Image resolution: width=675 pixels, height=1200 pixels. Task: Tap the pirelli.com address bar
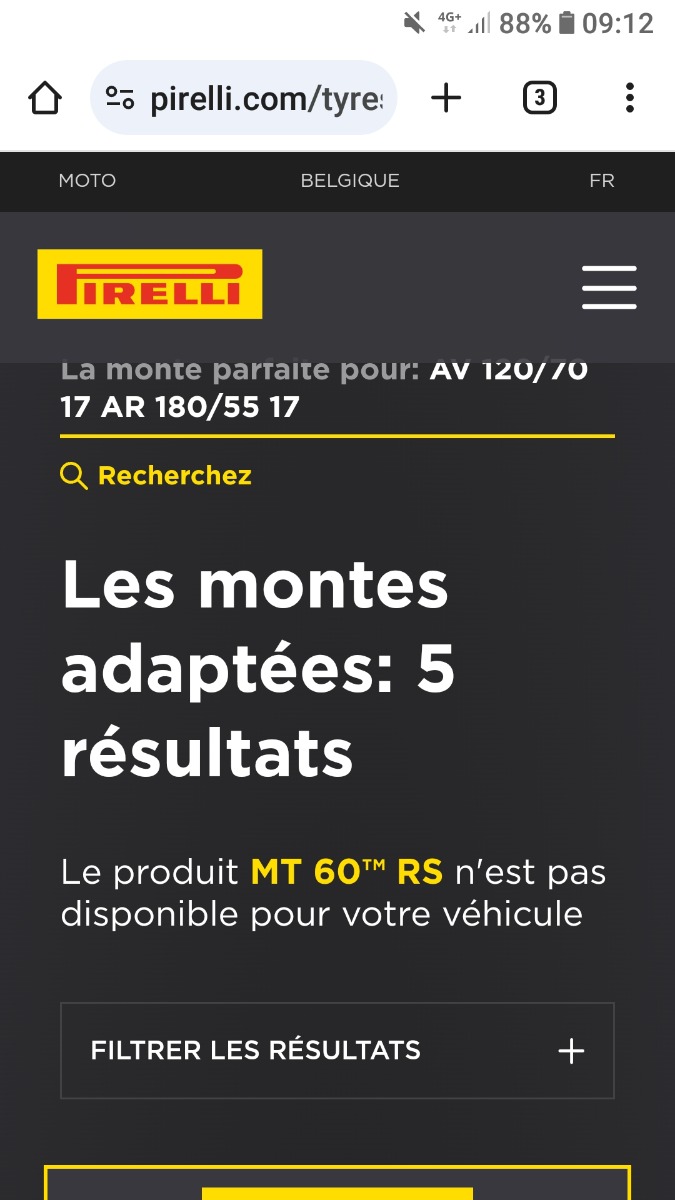point(265,98)
